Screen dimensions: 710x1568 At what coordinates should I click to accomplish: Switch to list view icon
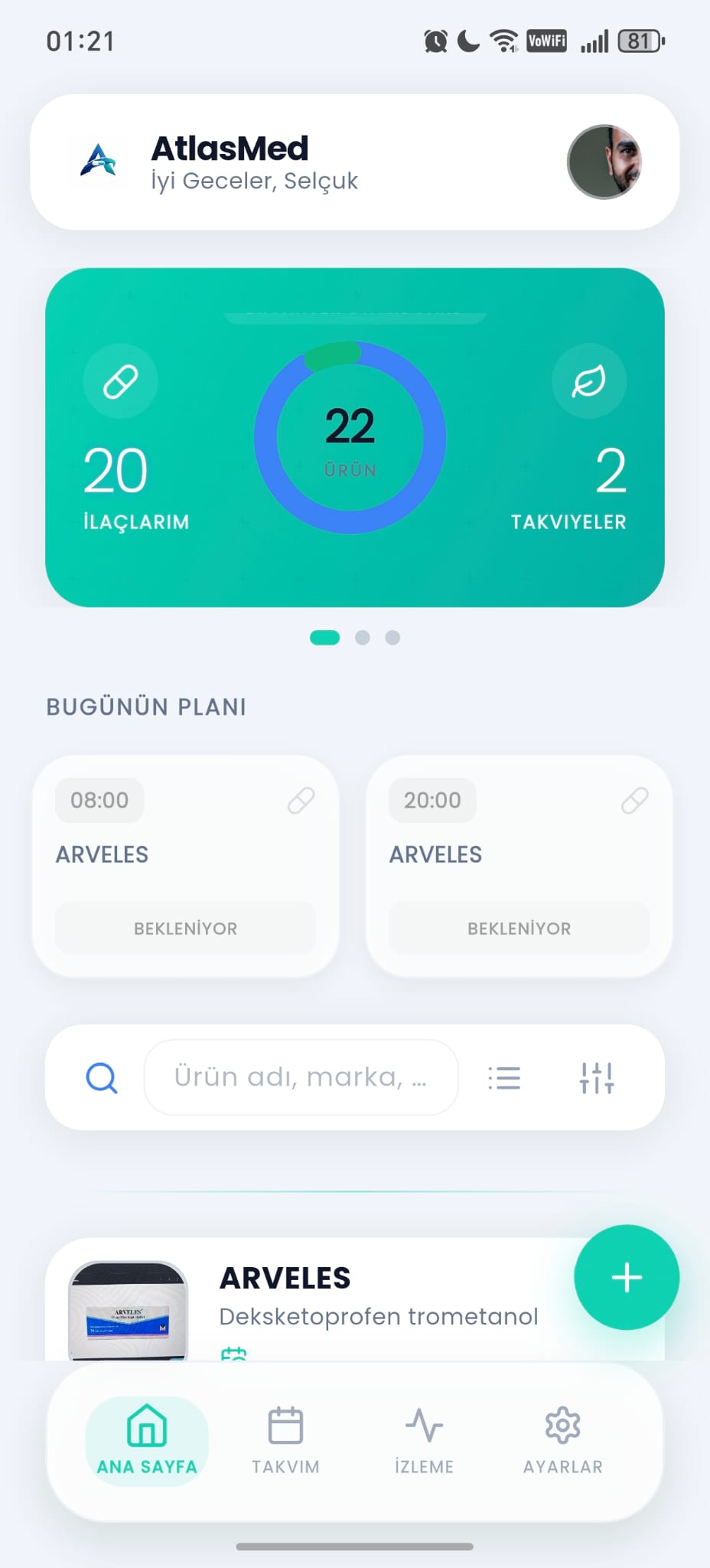coord(504,1078)
